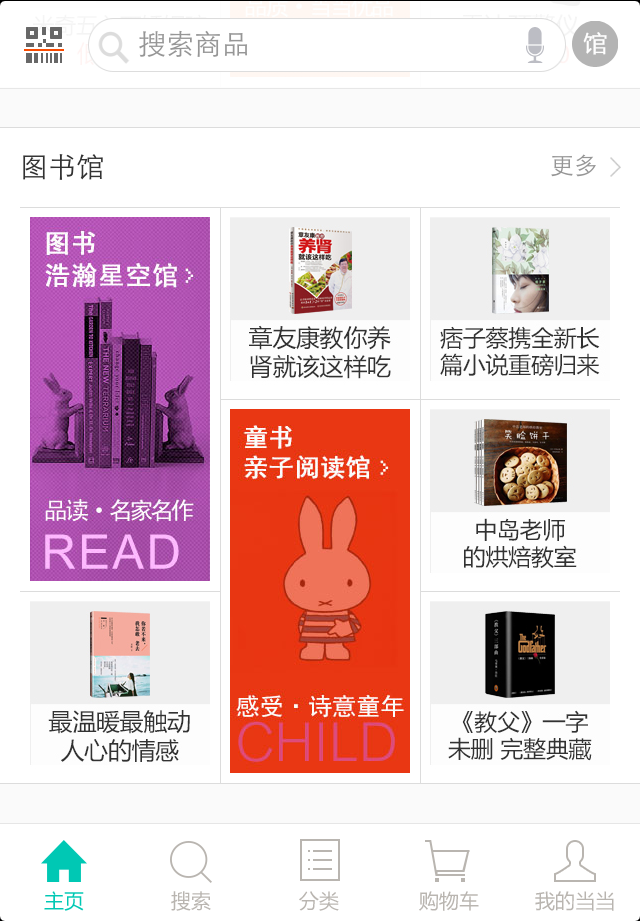View the 章友康教你养肾就该这样吃 book
The height and width of the screenshot is (921, 640).
pos(320,300)
